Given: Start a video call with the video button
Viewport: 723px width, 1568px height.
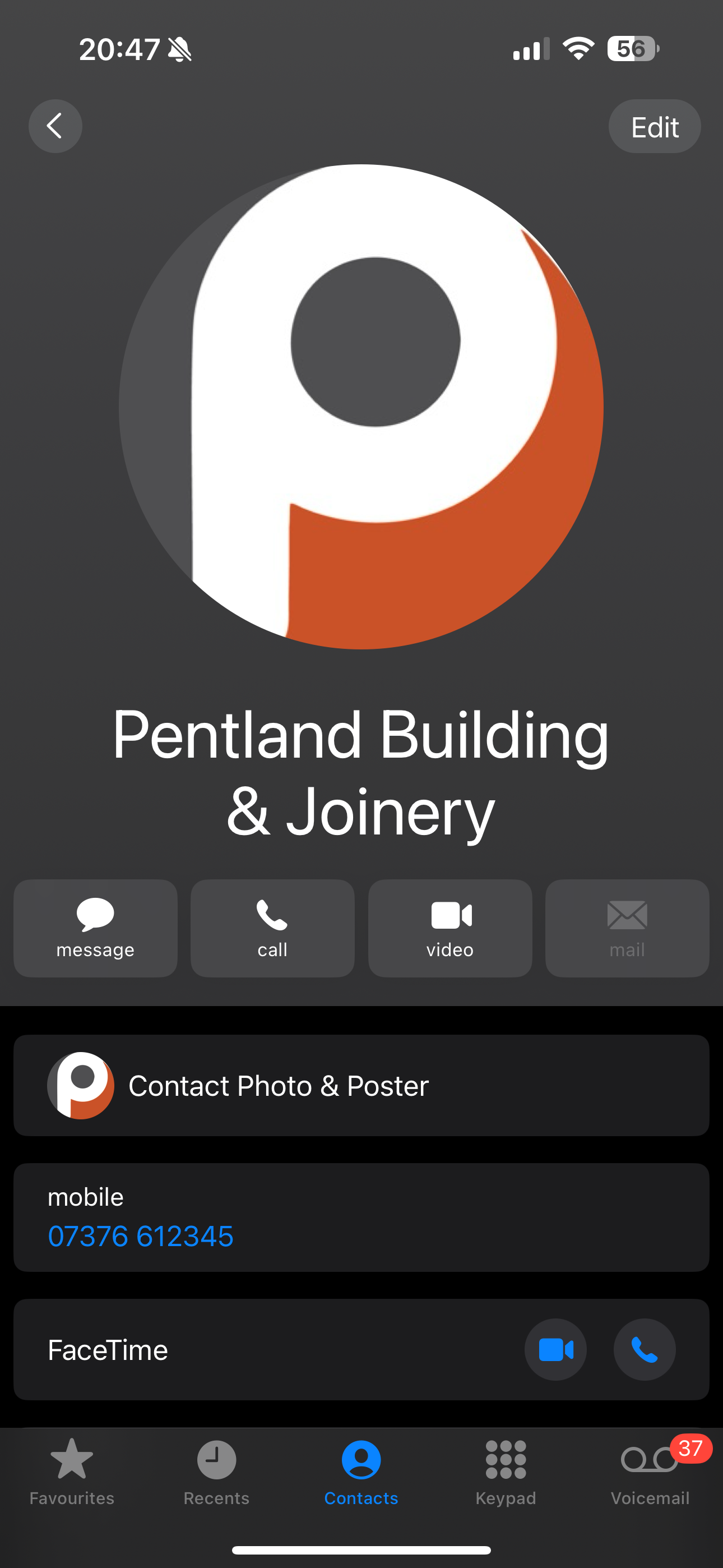Looking at the screenshot, I should coord(451,928).
